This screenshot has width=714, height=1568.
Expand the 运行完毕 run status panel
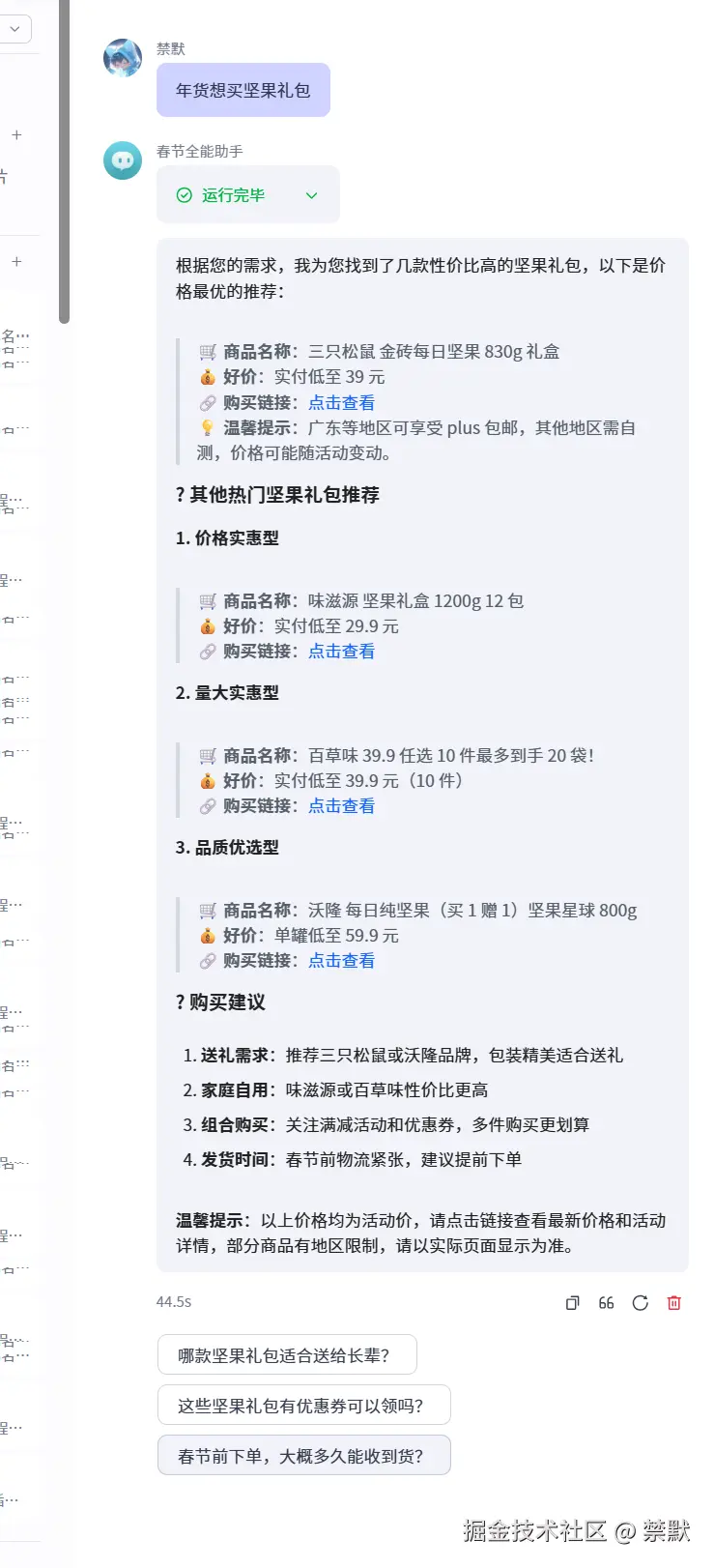click(311, 195)
